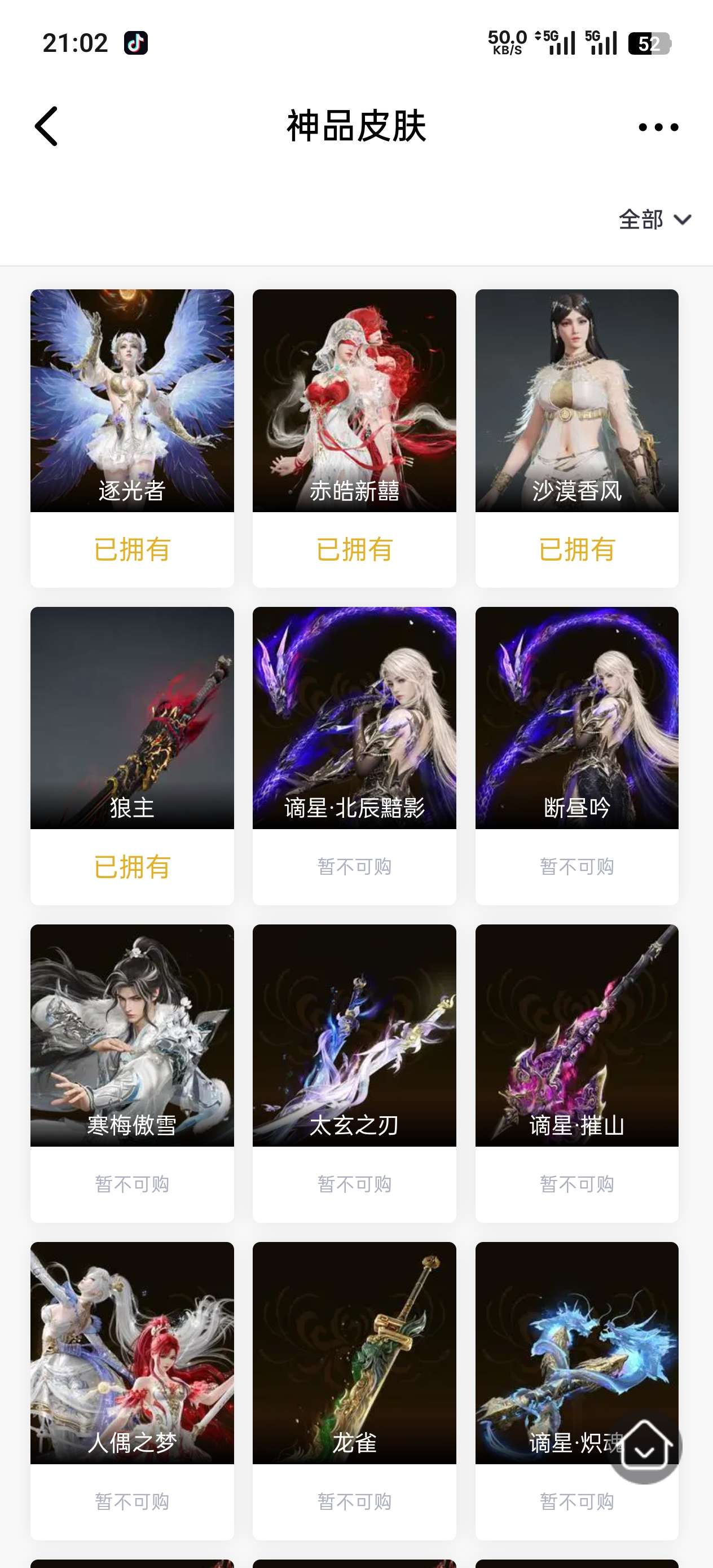
Task: Open the 赤皓新囍 skin card
Action: (x=354, y=438)
